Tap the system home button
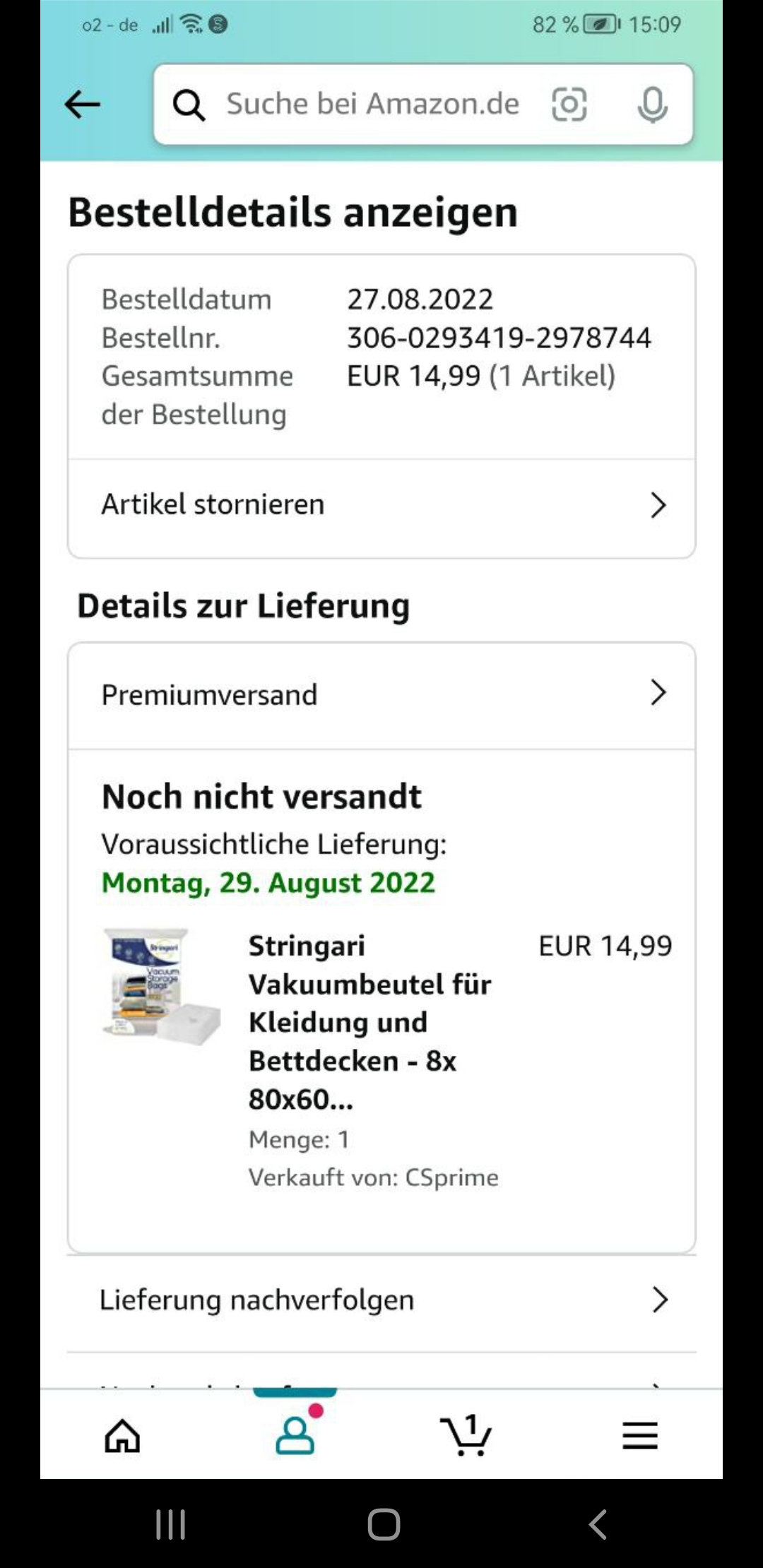Screen dimensions: 763x1568 click(384, 1524)
